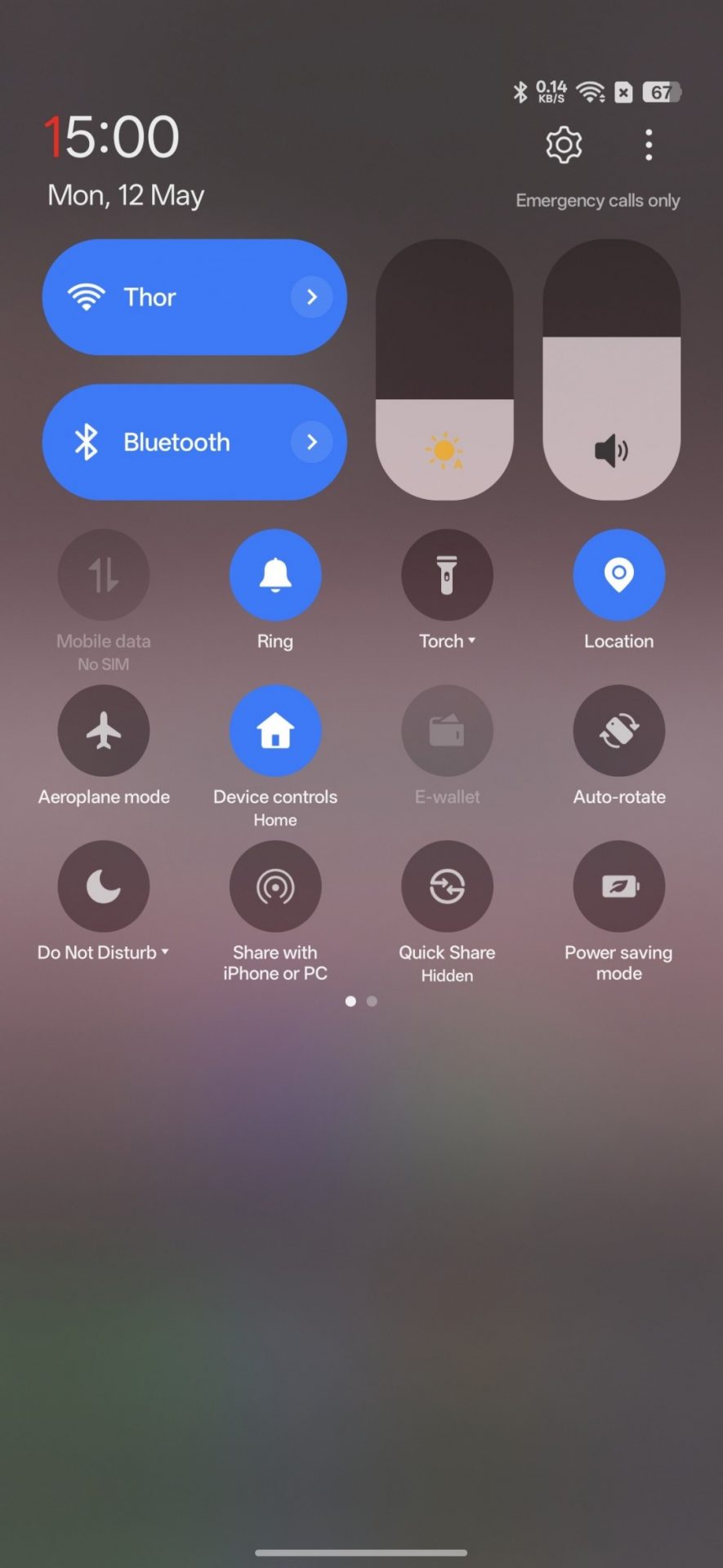Enable Aeroplane mode
The image size is (723, 1568).
point(104,730)
